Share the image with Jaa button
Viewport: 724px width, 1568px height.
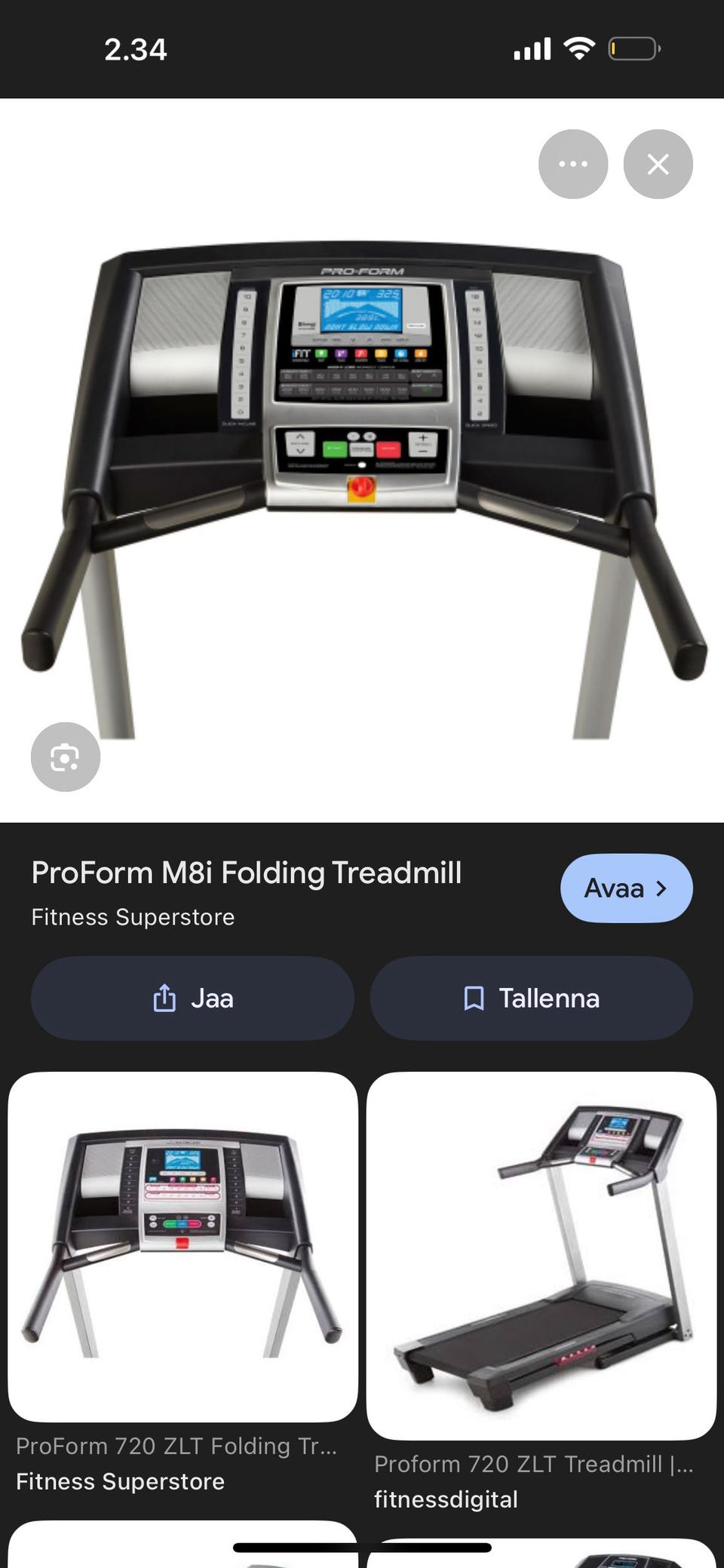tap(192, 998)
